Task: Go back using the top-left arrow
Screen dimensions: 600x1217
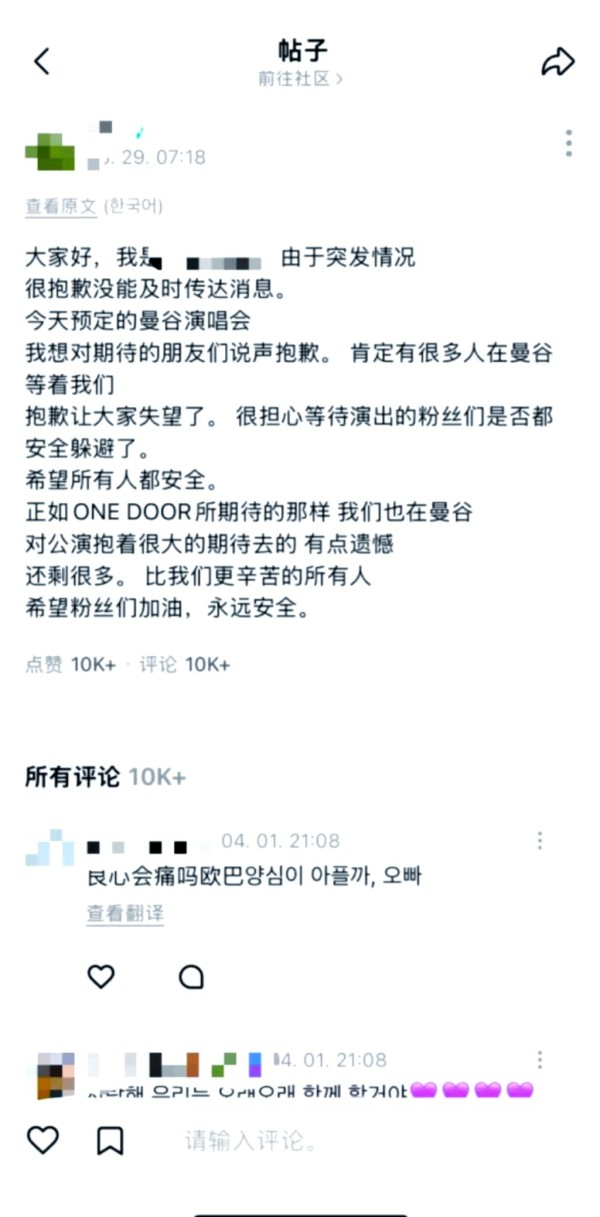Action: click(41, 62)
